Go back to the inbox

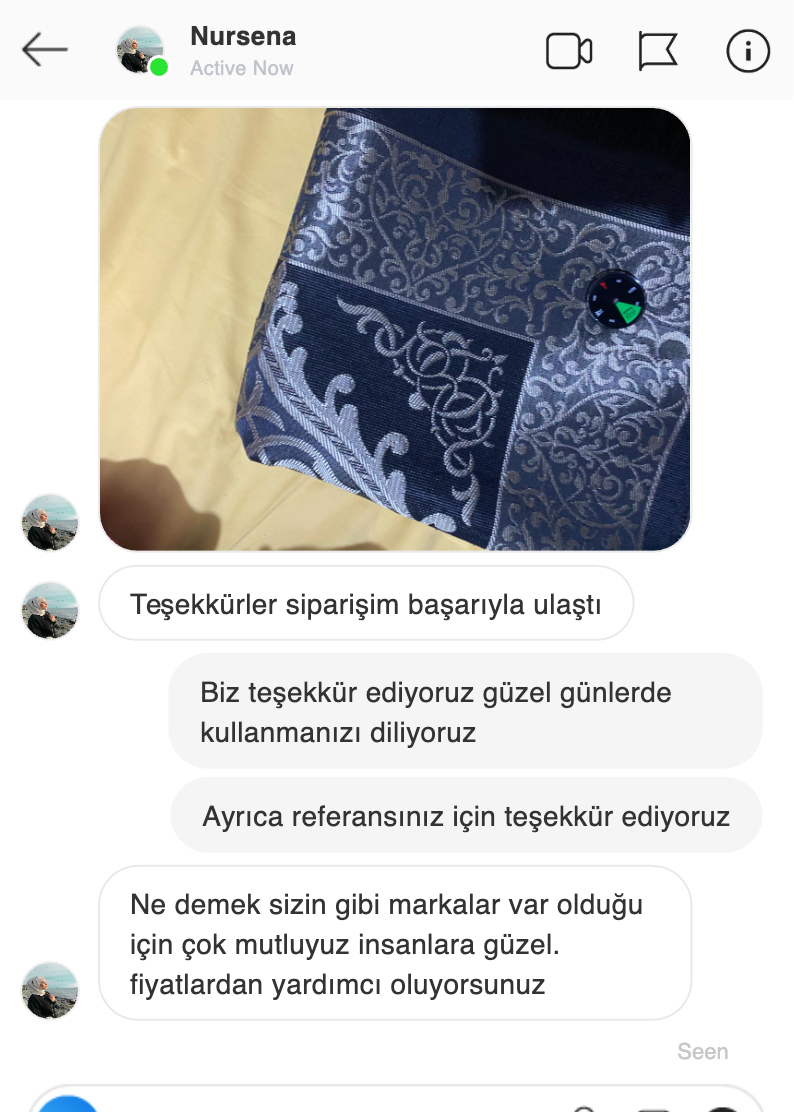(45, 49)
